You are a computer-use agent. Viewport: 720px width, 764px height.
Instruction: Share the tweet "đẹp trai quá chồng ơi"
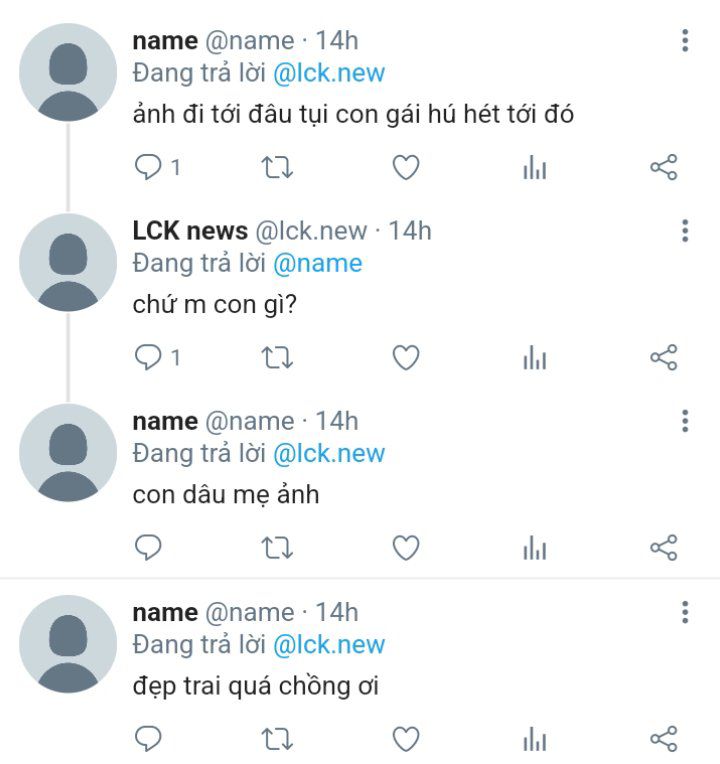point(664,739)
